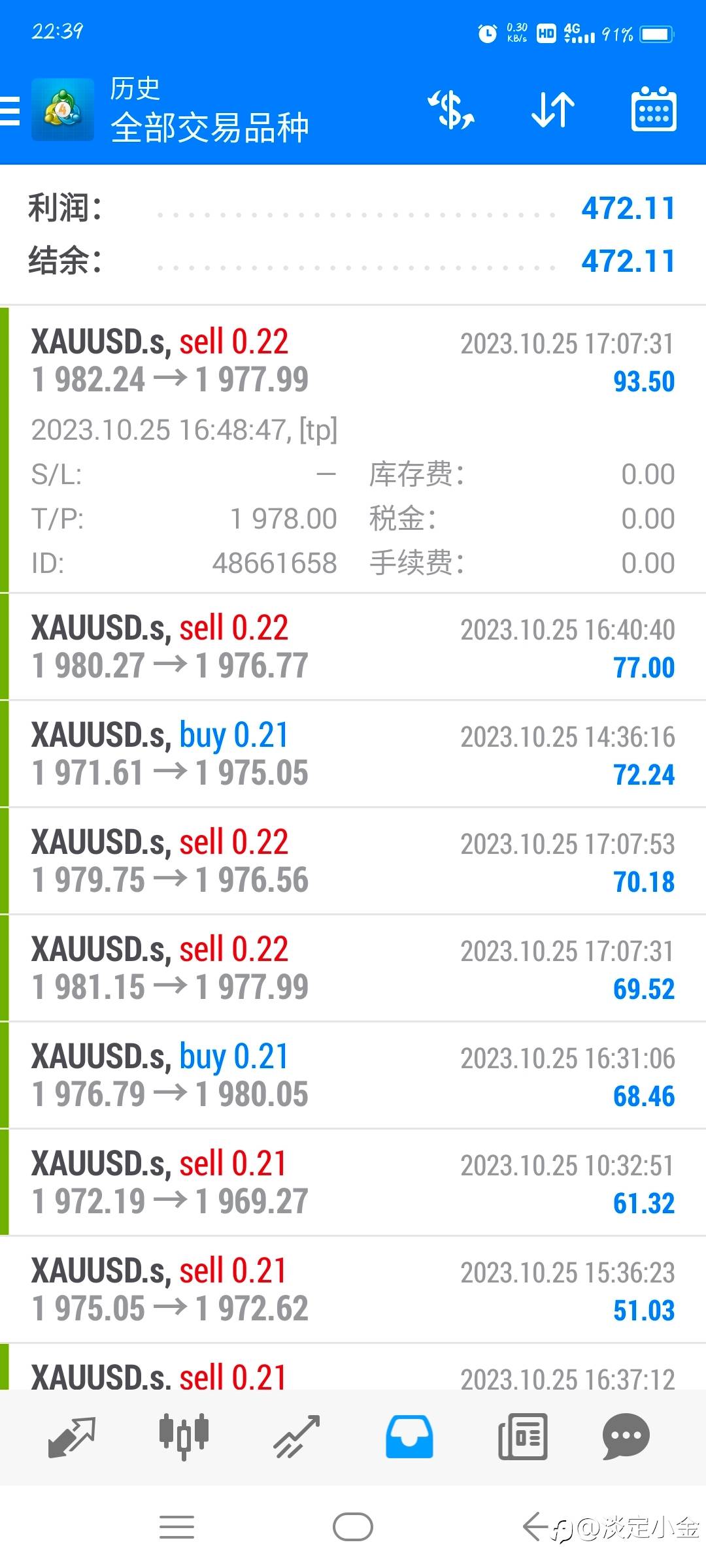Viewport: 706px width, 1568px height.
Task: Go to the system home screen
Action: pyautogui.click(x=353, y=1527)
